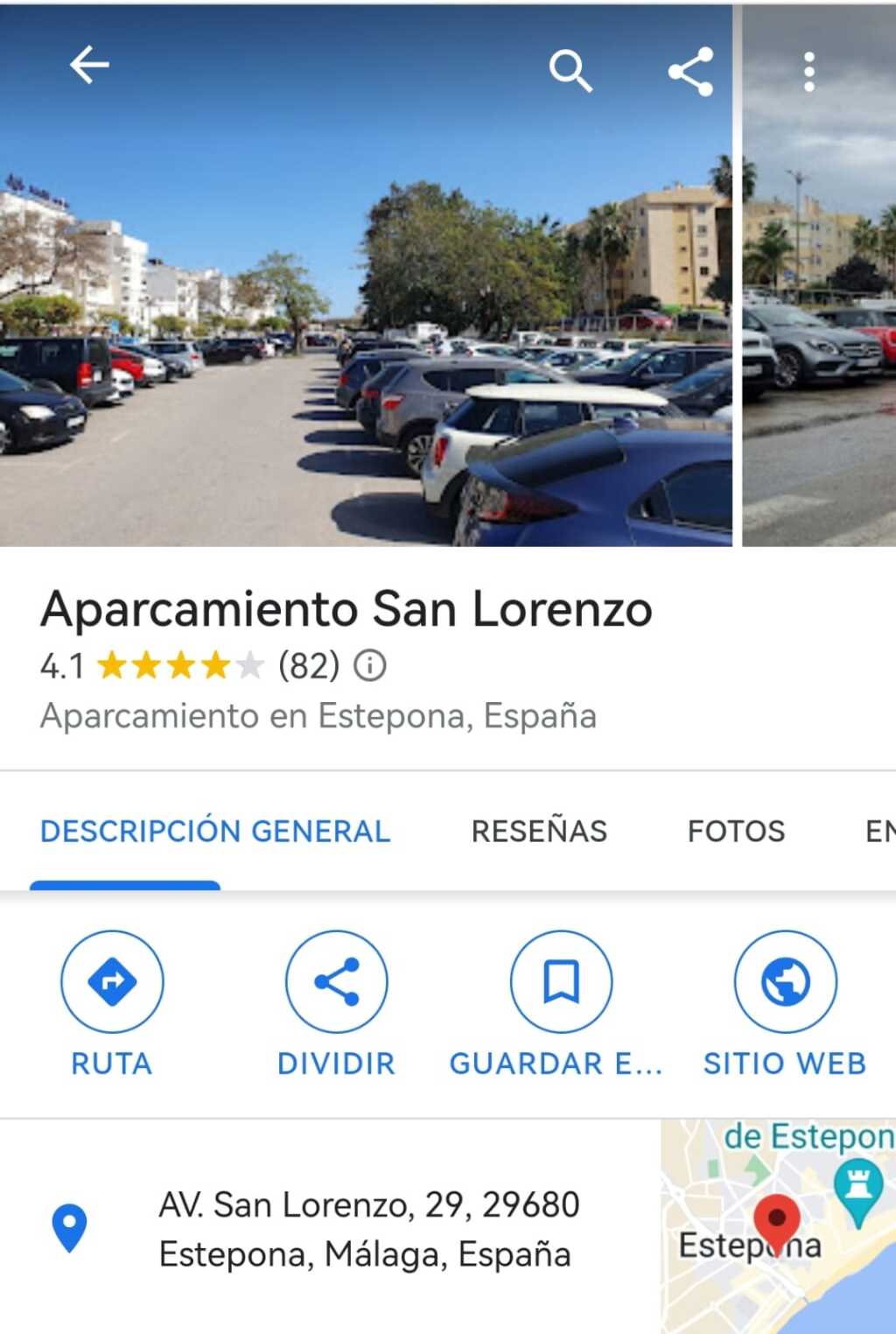Select the Descripción General tab
Screen dimensions: 896x1334
pos(215,831)
